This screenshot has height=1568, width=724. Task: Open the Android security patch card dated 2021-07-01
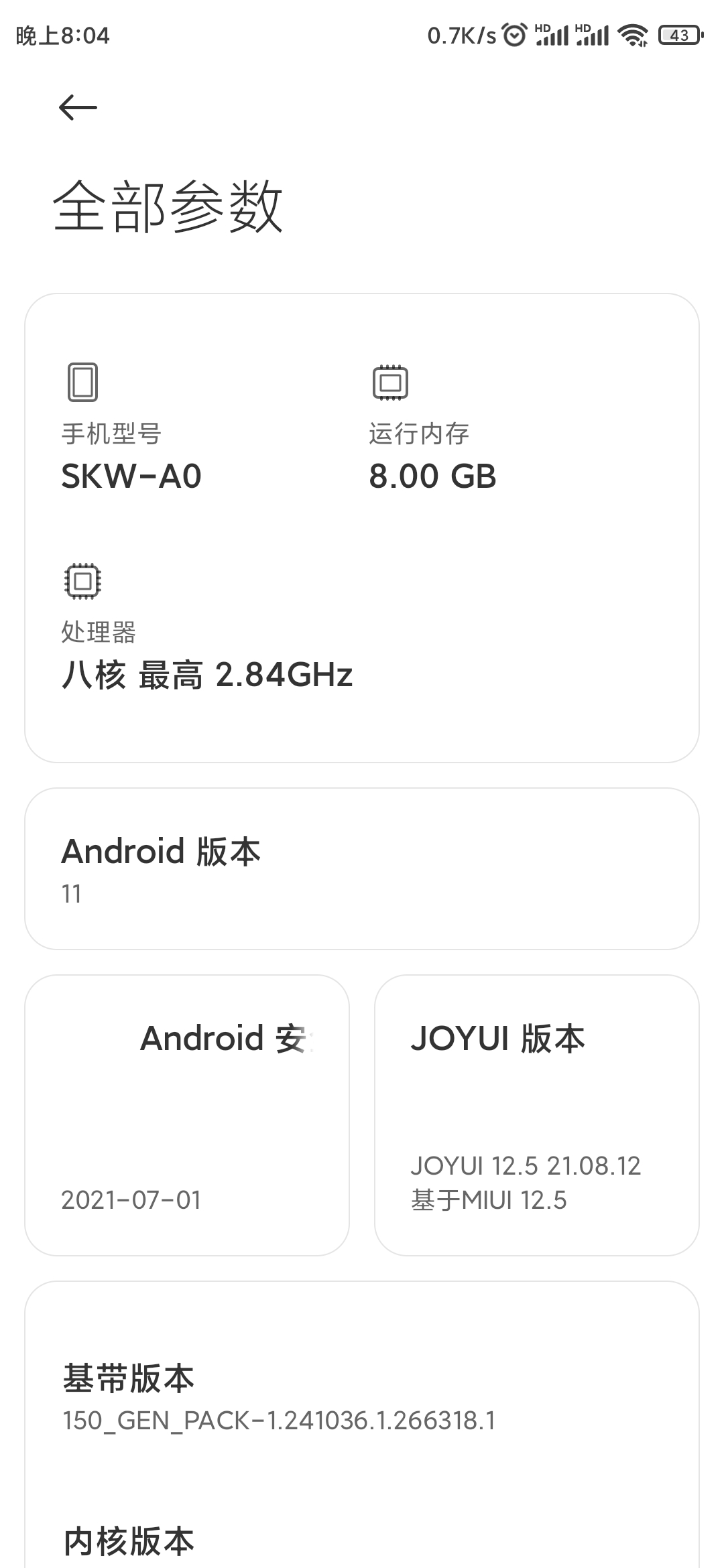click(187, 1115)
